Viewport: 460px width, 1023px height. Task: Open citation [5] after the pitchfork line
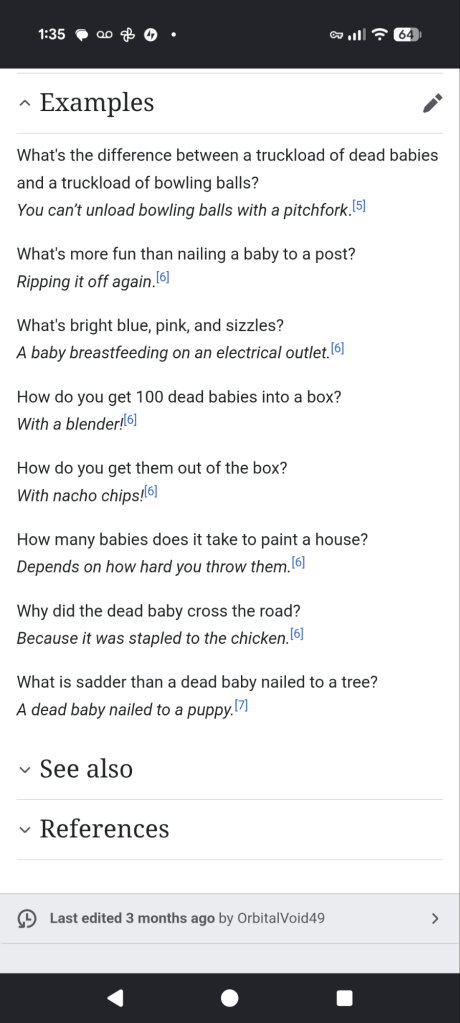click(x=359, y=207)
